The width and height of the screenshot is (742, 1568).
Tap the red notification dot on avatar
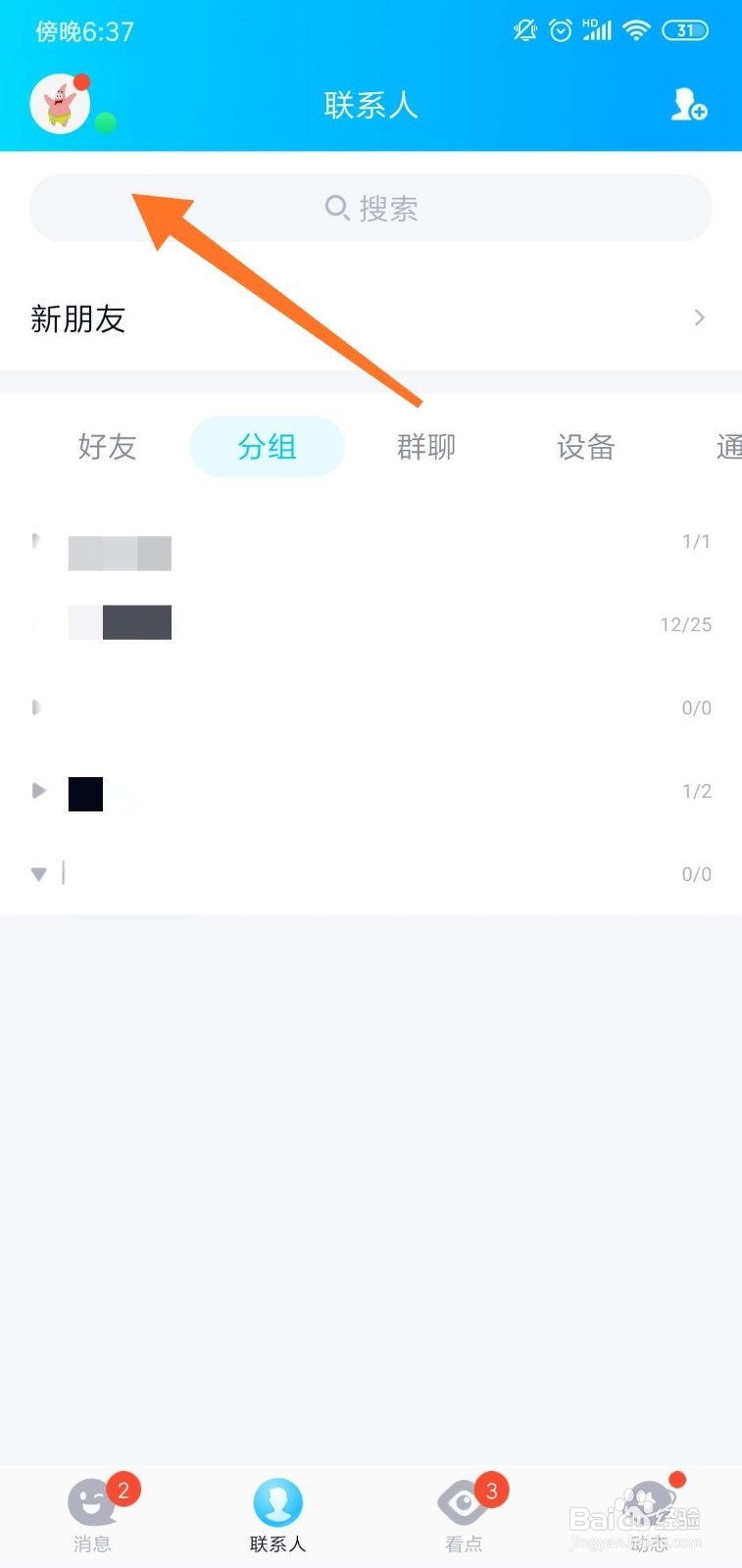pyautogui.click(x=82, y=80)
